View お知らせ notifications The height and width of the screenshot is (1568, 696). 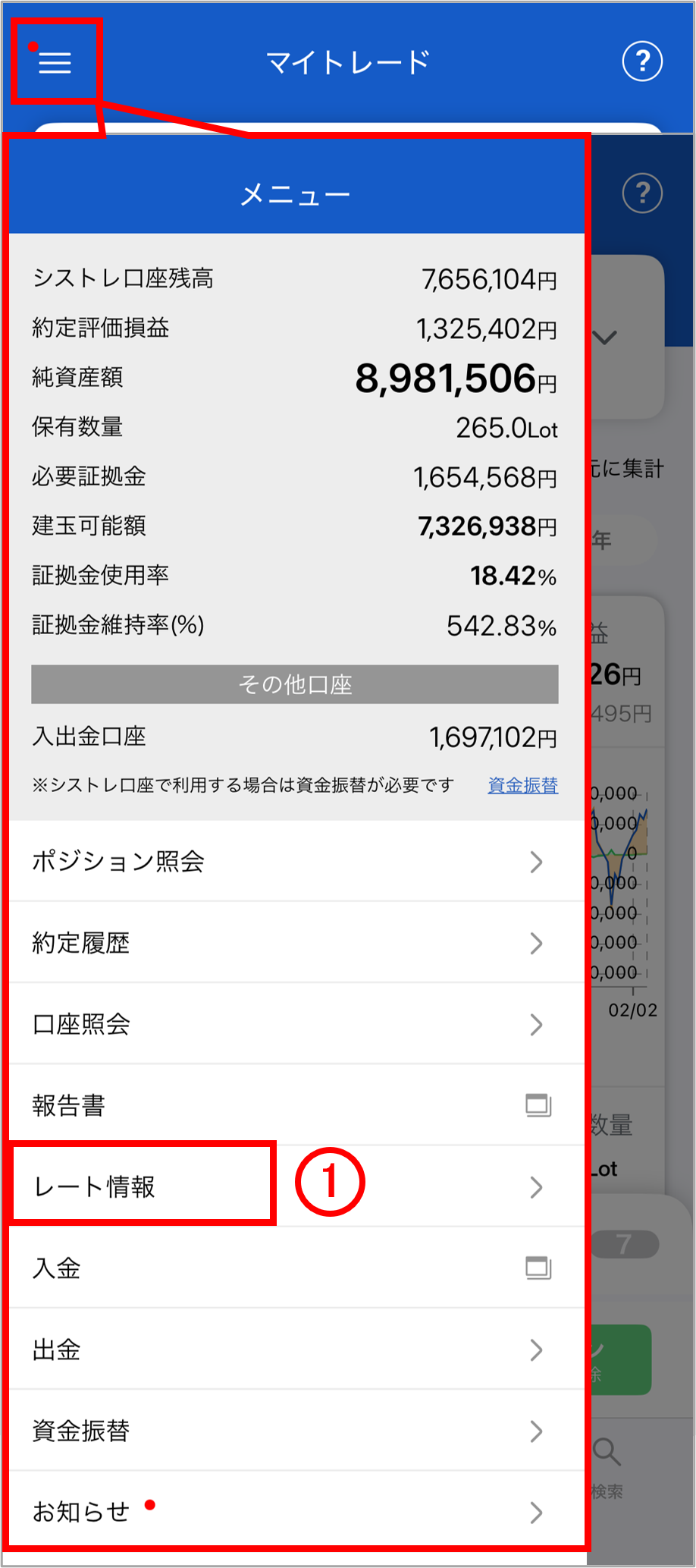click(x=296, y=1512)
